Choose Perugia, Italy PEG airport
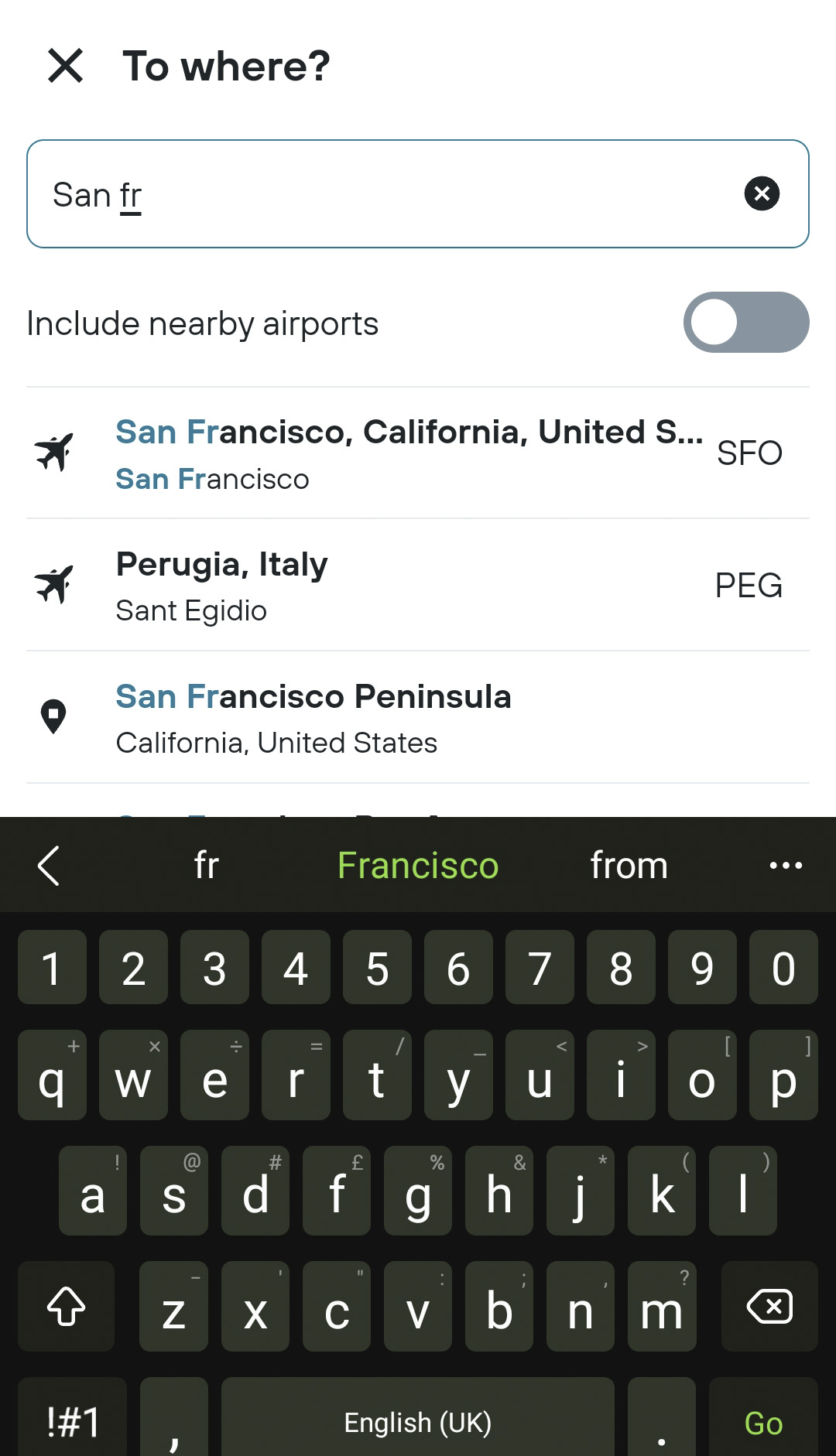This screenshot has height=1456, width=836. click(418, 586)
